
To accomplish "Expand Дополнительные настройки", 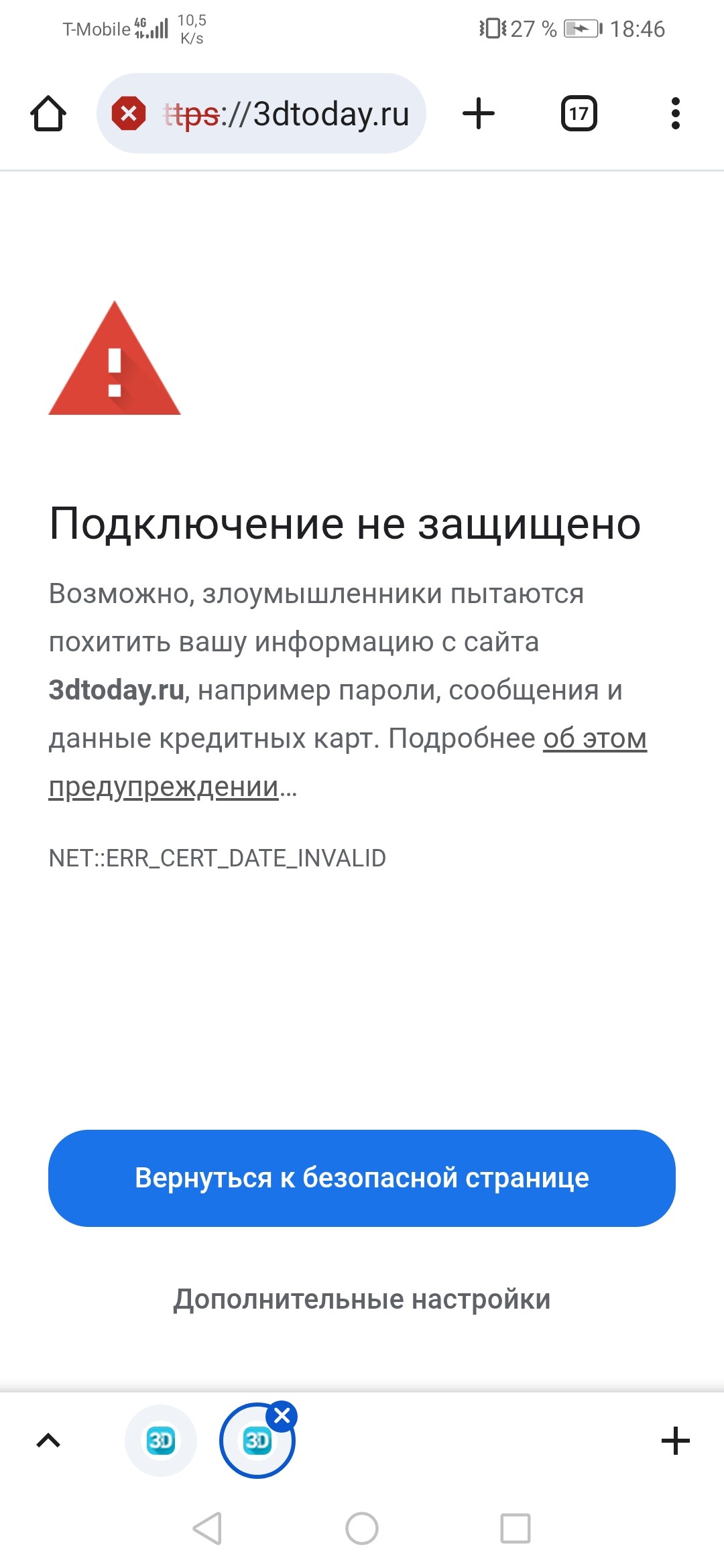I will point(362,1299).
